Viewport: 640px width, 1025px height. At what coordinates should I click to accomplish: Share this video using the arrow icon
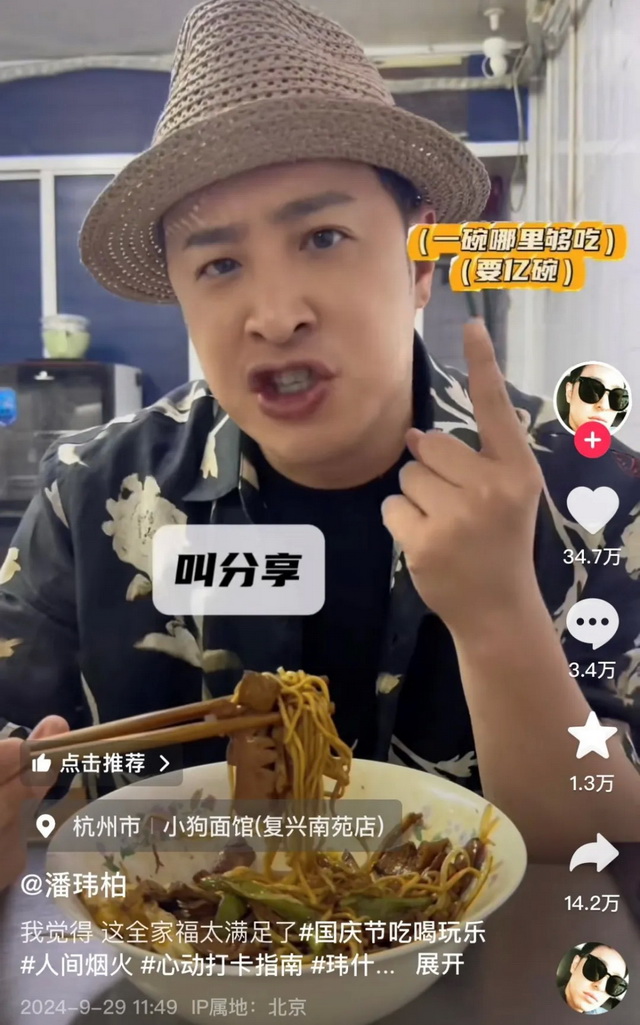click(592, 855)
